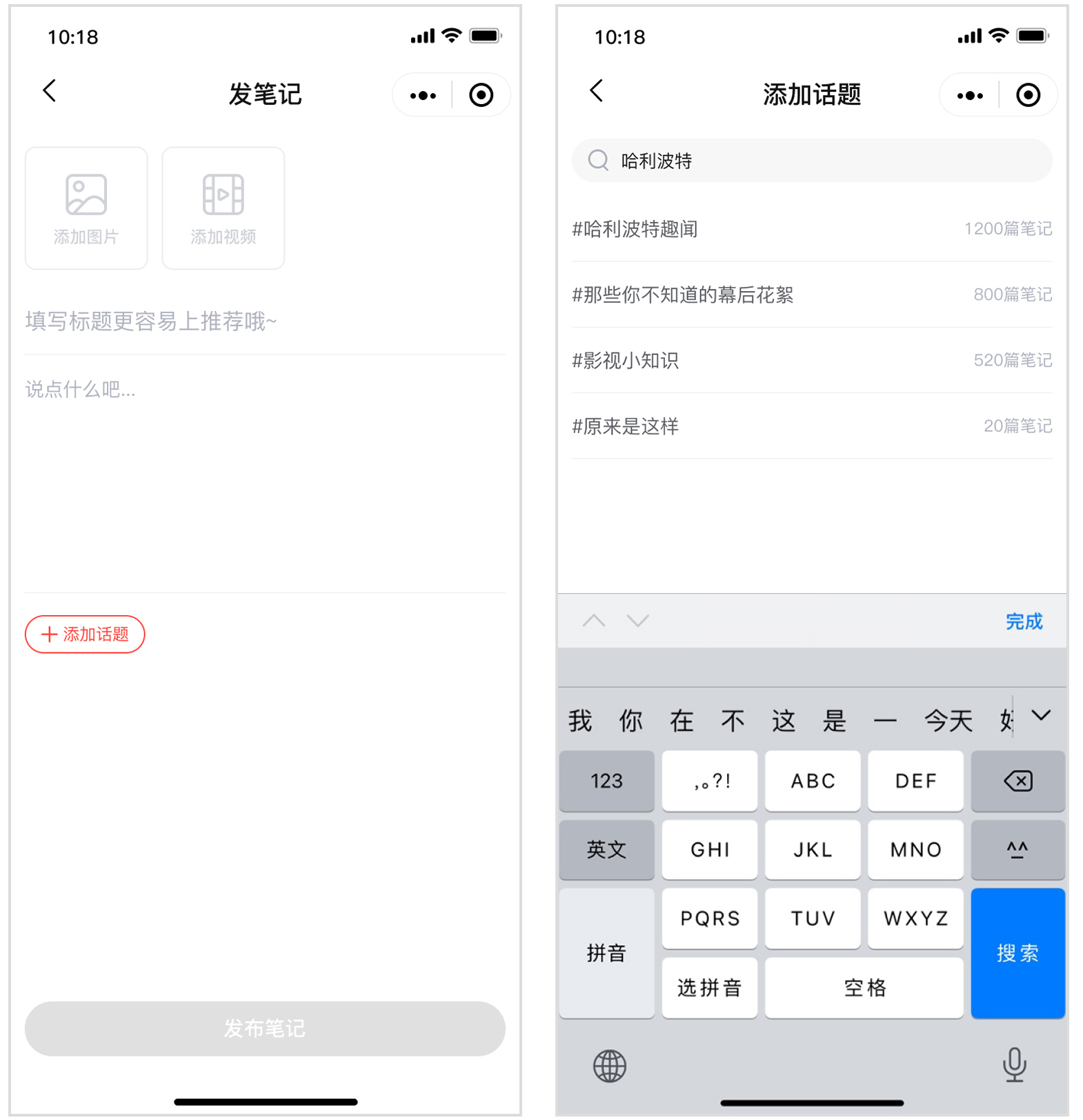
Task: Tap the microphone dictation icon
Action: (x=1014, y=1065)
